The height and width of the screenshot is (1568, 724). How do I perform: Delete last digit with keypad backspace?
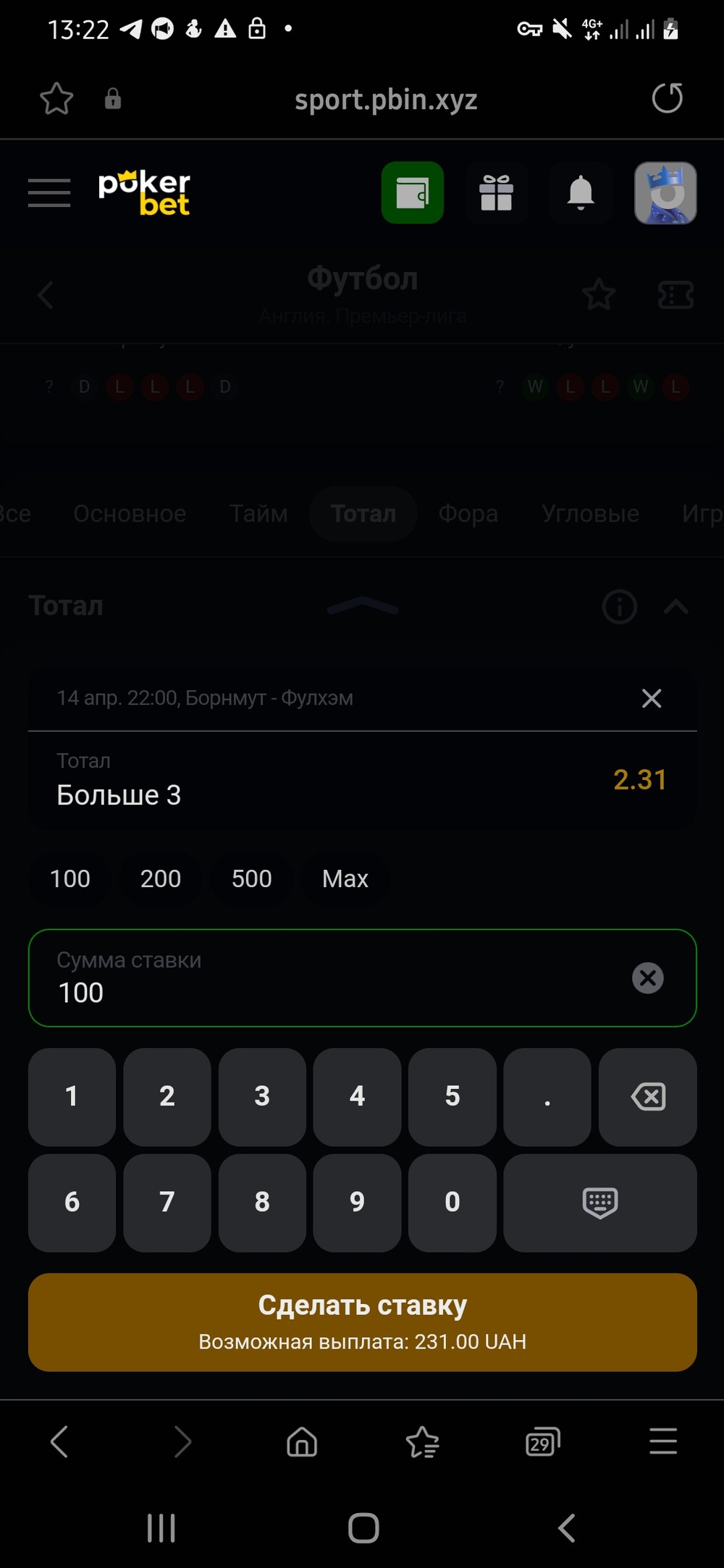pyautogui.click(x=648, y=1097)
